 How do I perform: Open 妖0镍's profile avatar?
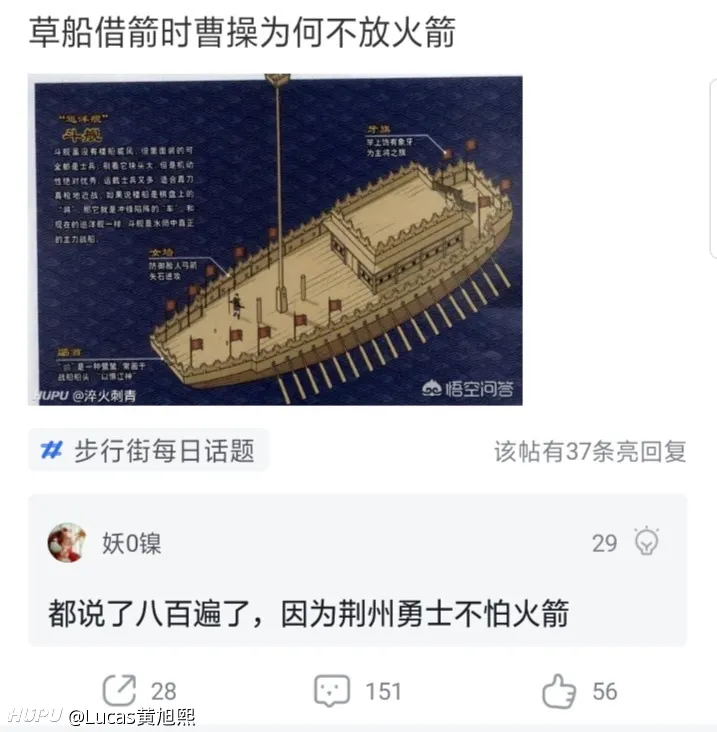pos(67,543)
